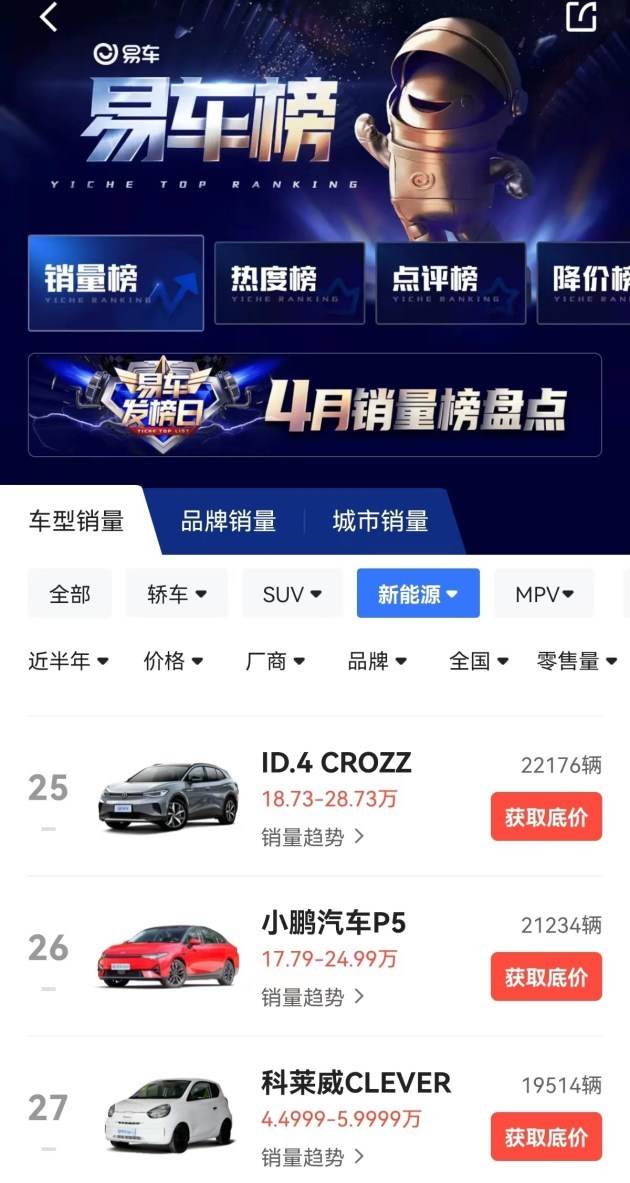View 销量趋势 for 小鹏汽车P5
This screenshot has width=630, height=1183.
(x=312, y=997)
